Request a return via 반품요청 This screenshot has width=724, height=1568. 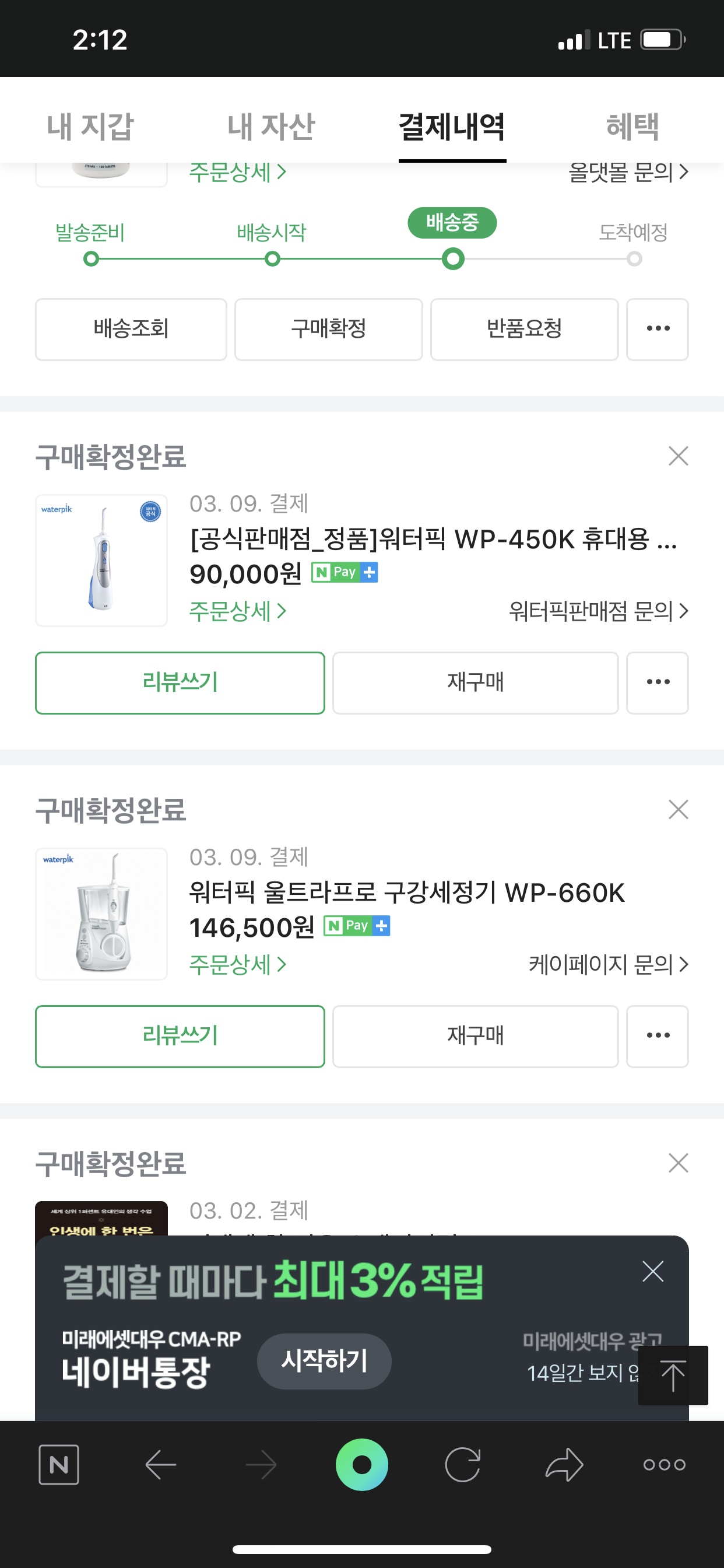524,330
